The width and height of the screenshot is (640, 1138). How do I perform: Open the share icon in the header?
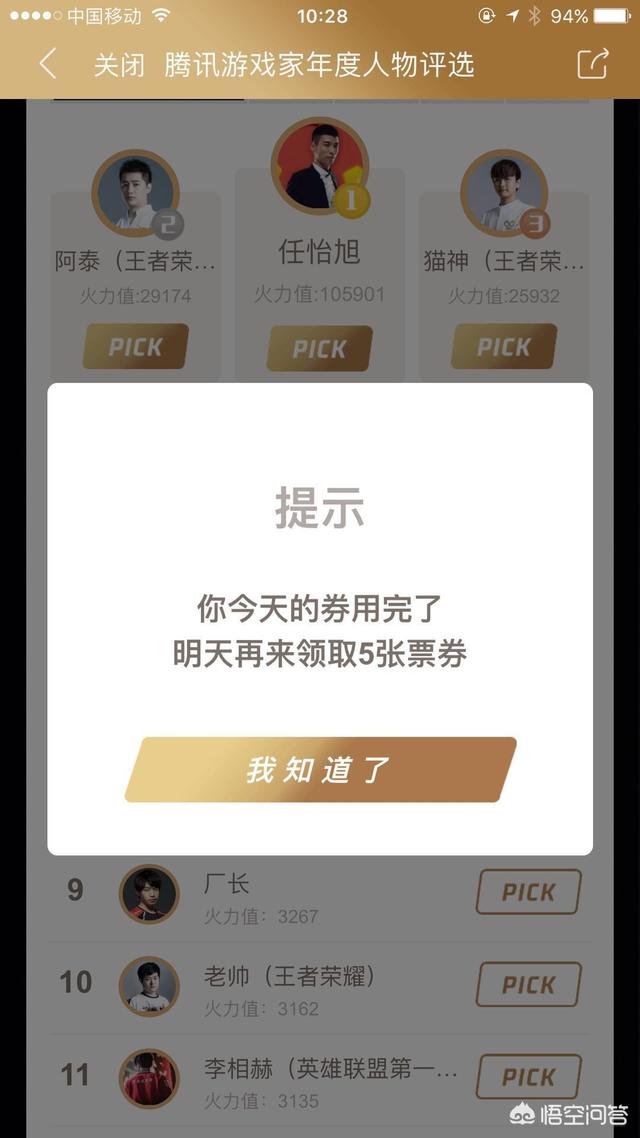592,64
